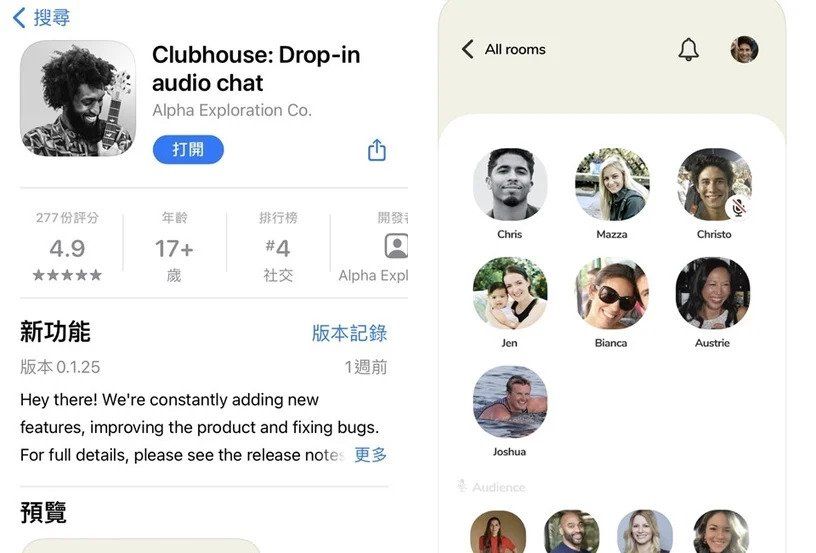View the 4.9 ratings and reviews
The width and height of the screenshot is (816, 553).
tap(67, 247)
